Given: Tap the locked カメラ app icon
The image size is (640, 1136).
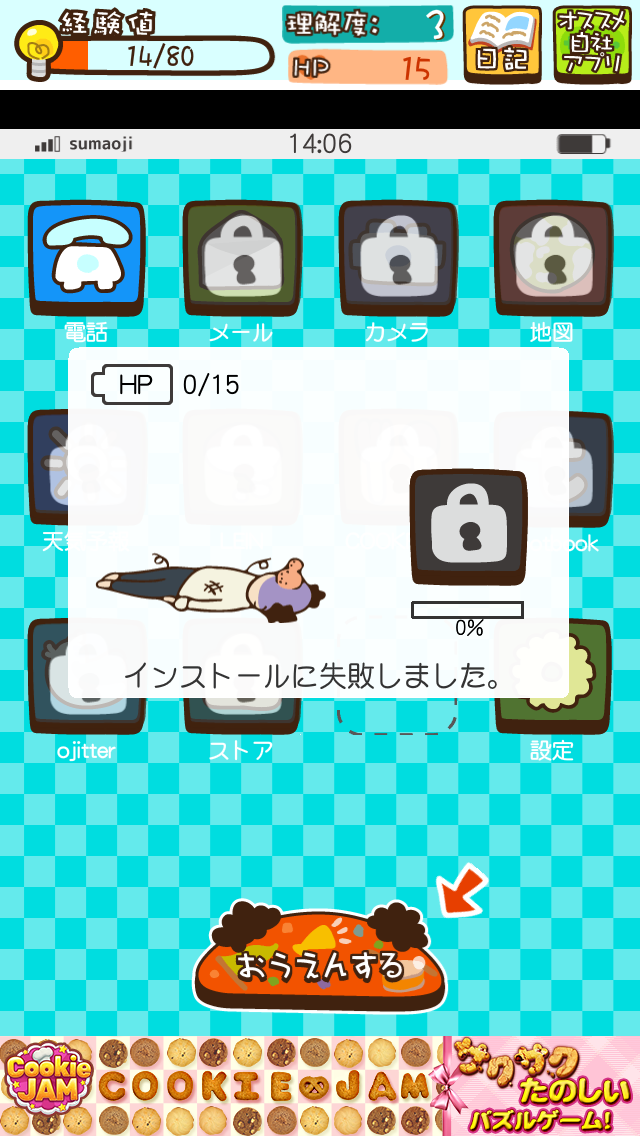Looking at the screenshot, I should pyautogui.click(x=397, y=260).
